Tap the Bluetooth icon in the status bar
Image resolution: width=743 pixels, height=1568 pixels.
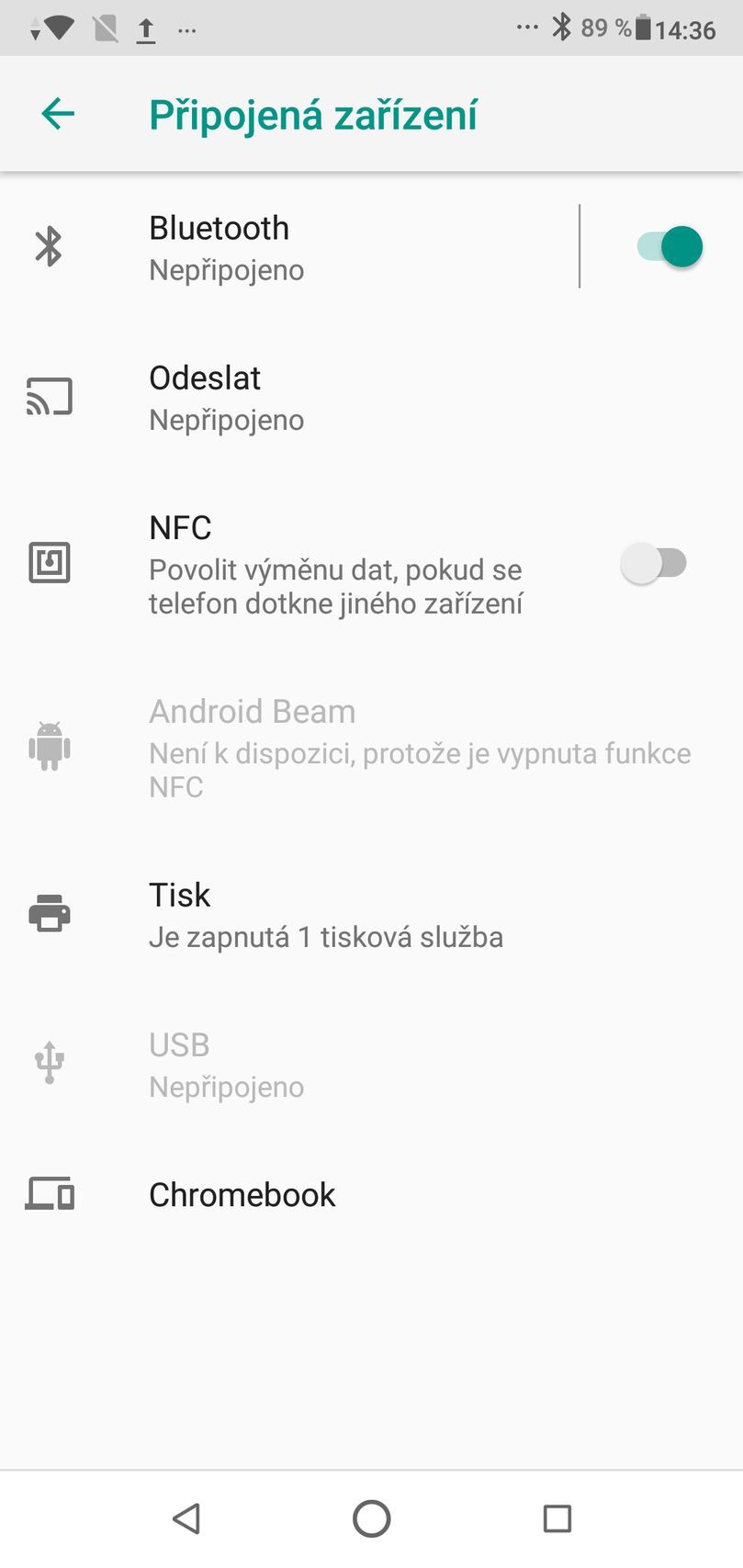pyautogui.click(x=562, y=27)
